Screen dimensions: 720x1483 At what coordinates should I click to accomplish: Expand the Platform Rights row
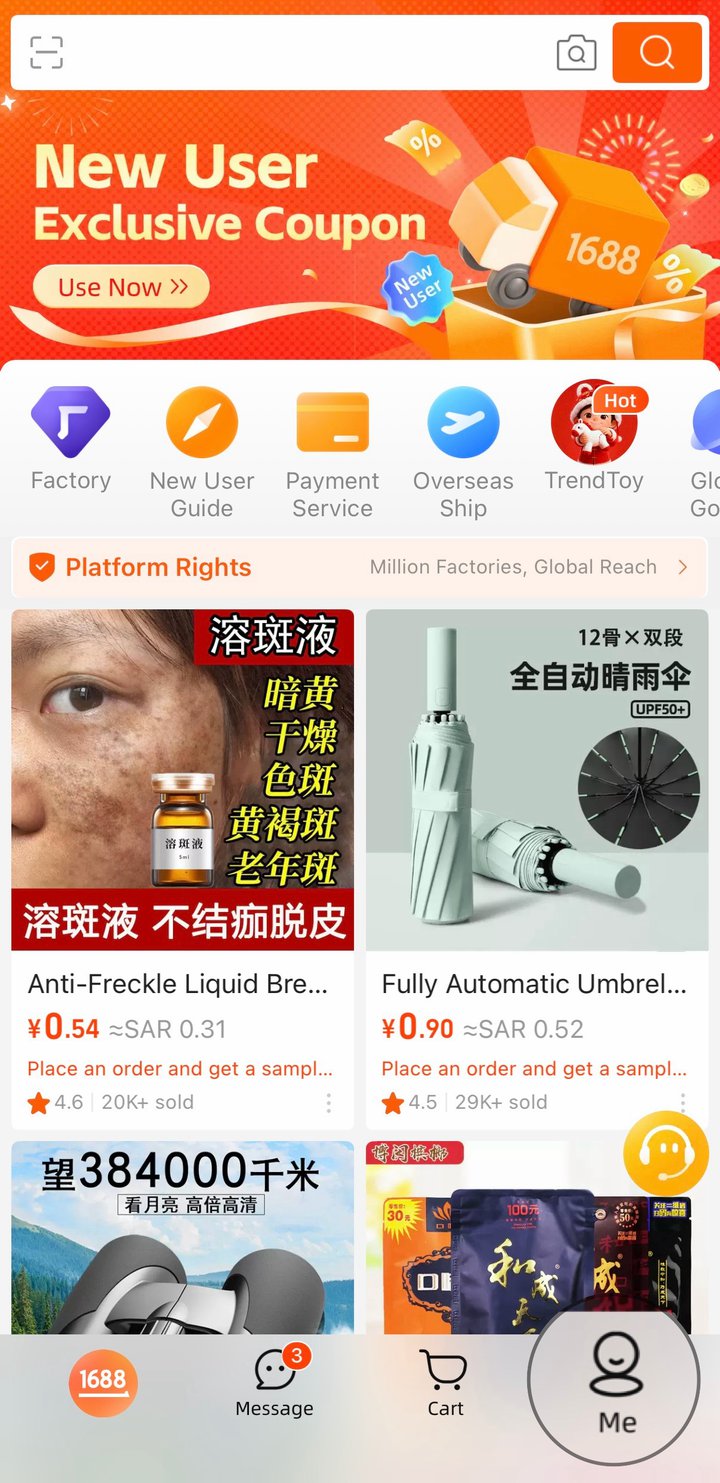(x=360, y=567)
